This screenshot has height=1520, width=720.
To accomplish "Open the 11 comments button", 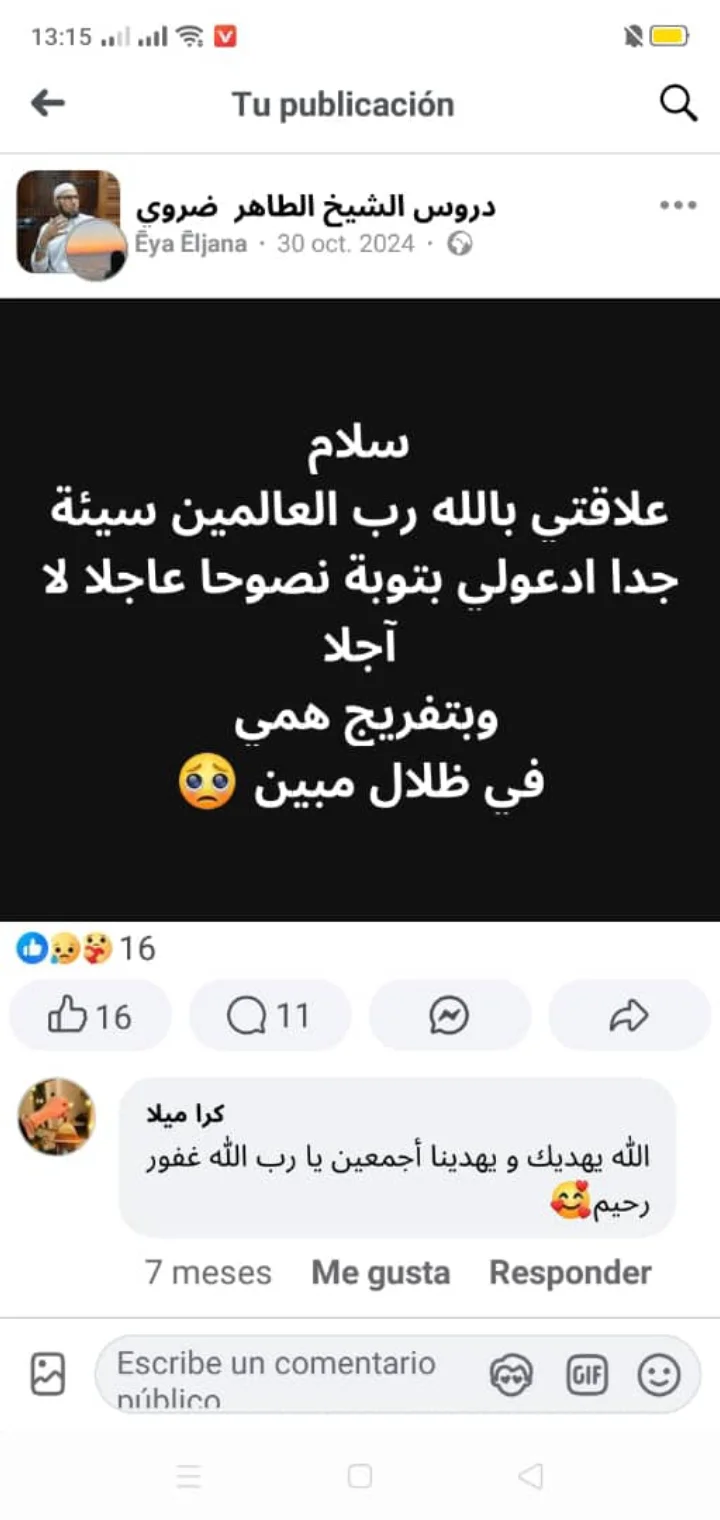I will coord(269,1016).
